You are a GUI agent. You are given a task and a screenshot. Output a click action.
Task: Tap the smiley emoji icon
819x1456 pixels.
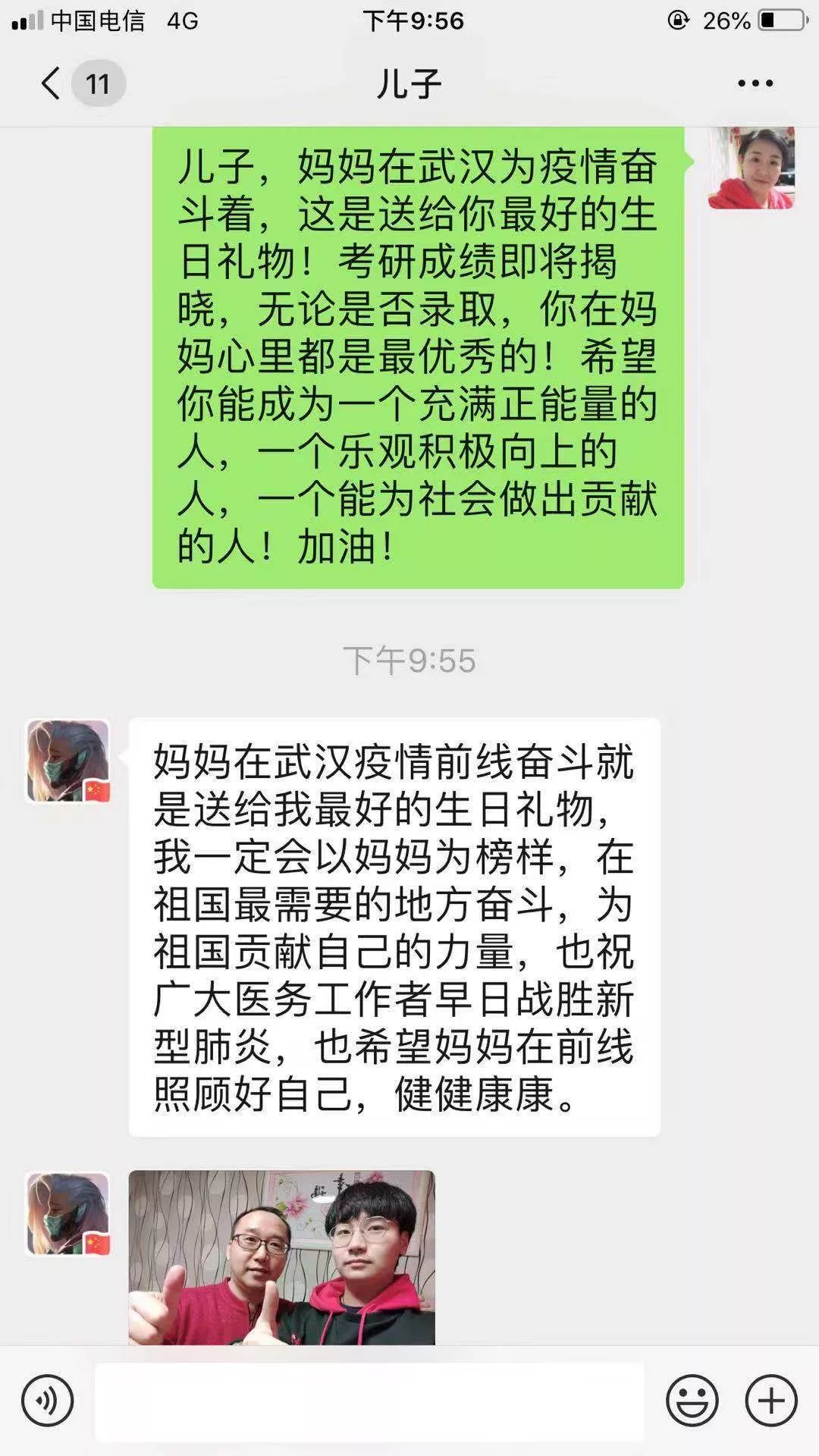[692, 1399]
